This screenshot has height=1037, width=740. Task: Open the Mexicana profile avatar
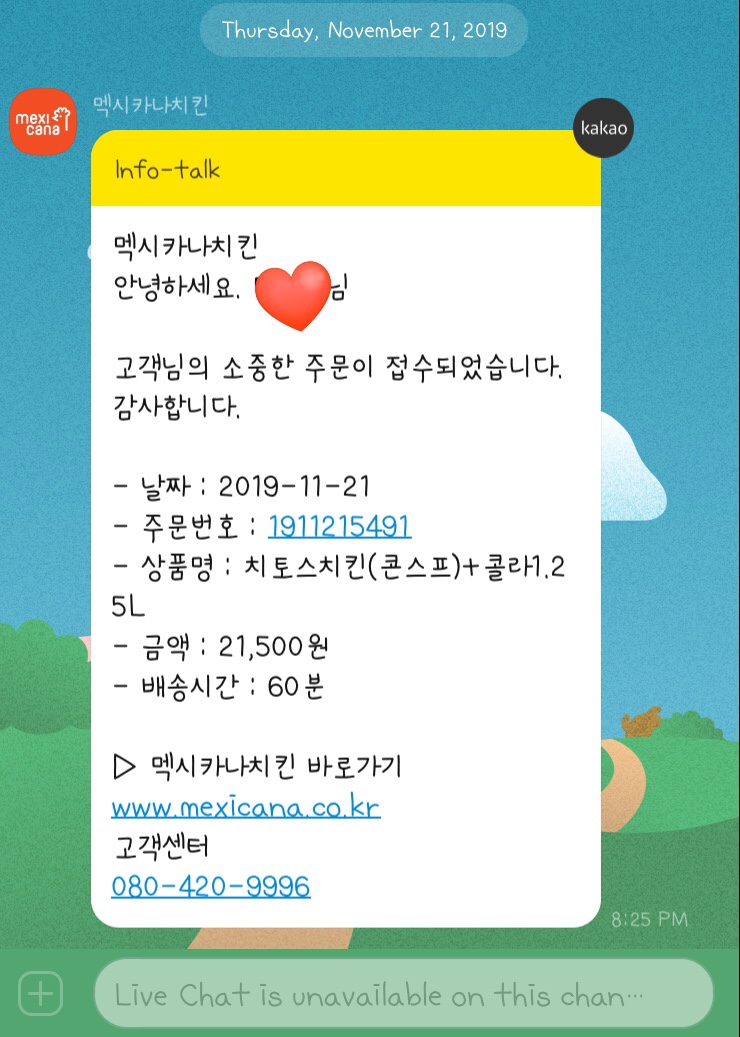pyautogui.click(x=43, y=121)
